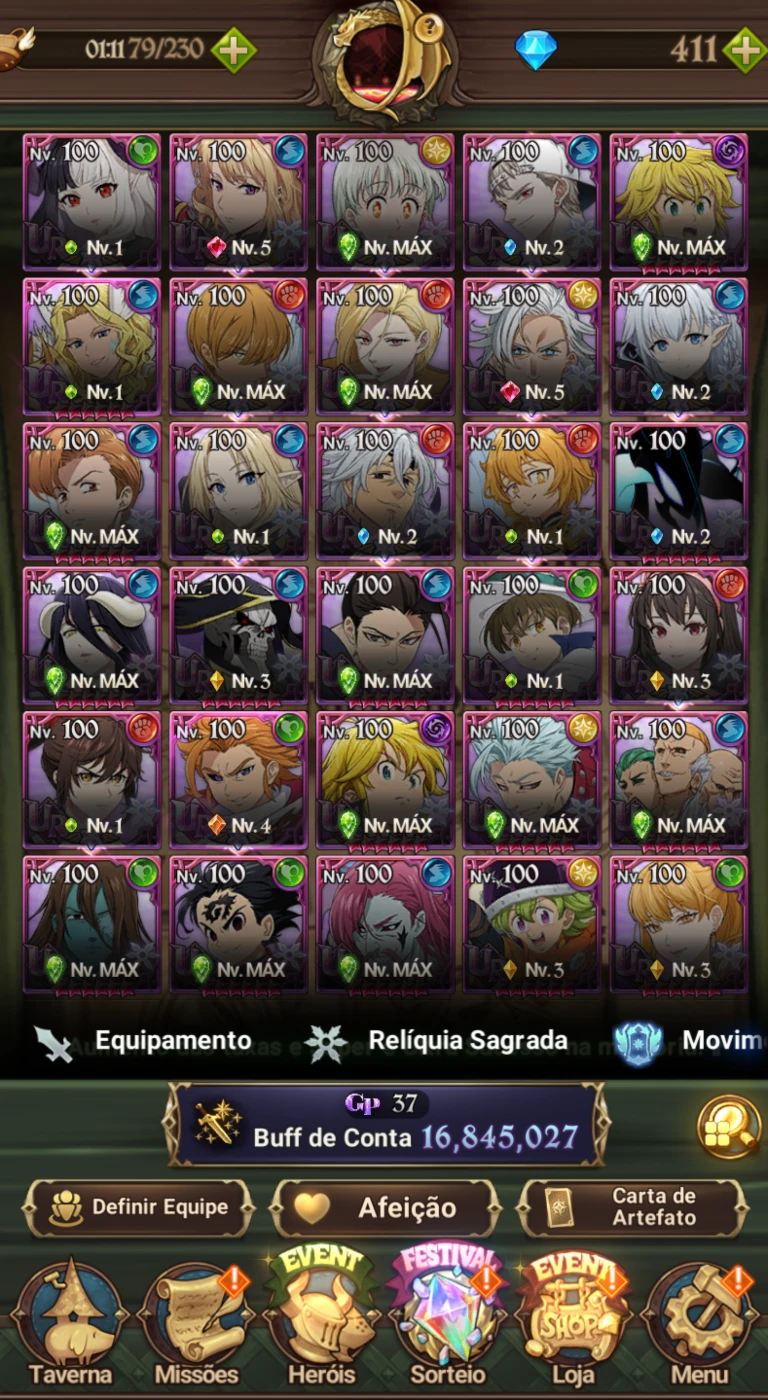Switch to the Heróis tab
768x1400 pixels.
pyautogui.click(x=322, y=1320)
